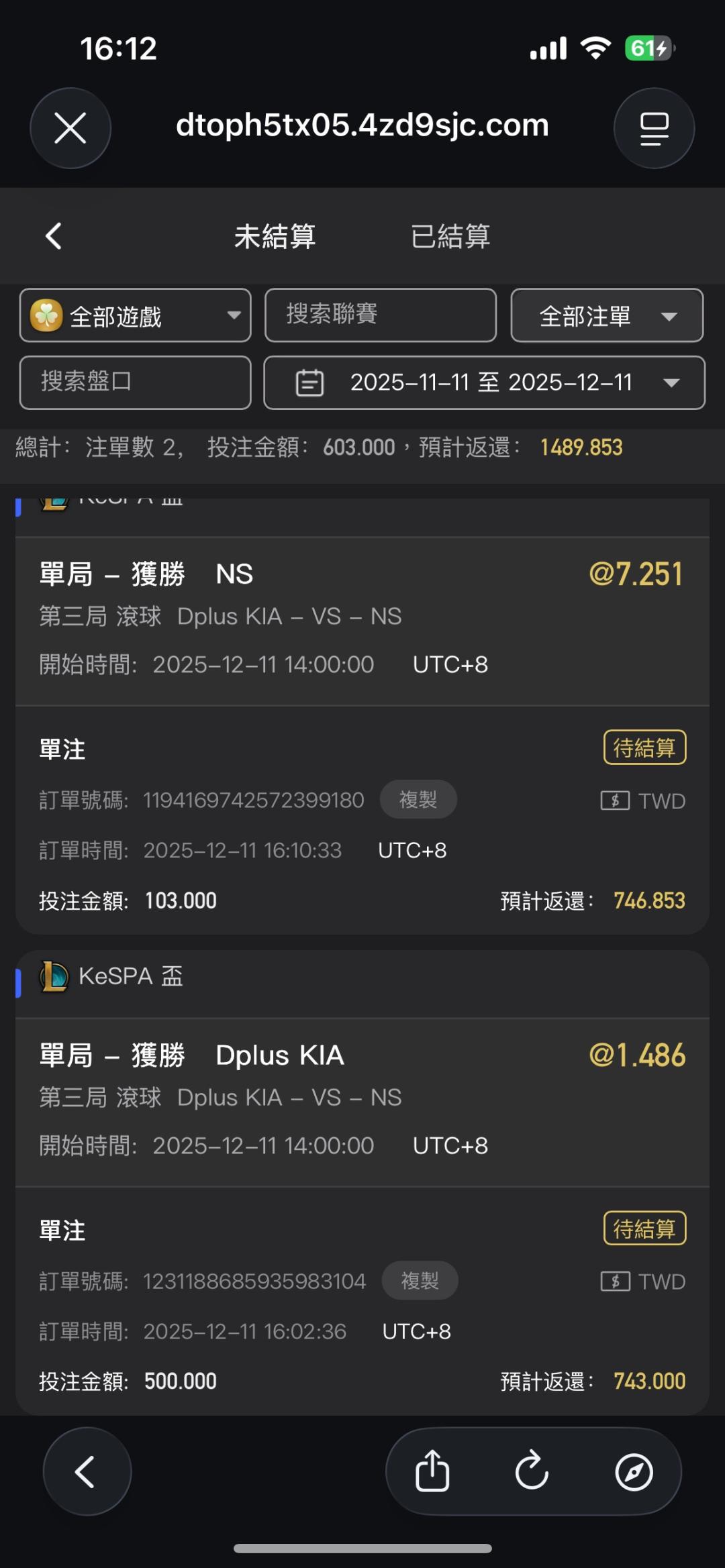Tap the 搜索聯賽 search field
Image resolution: width=725 pixels, height=1568 pixels.
pos(381,315)
